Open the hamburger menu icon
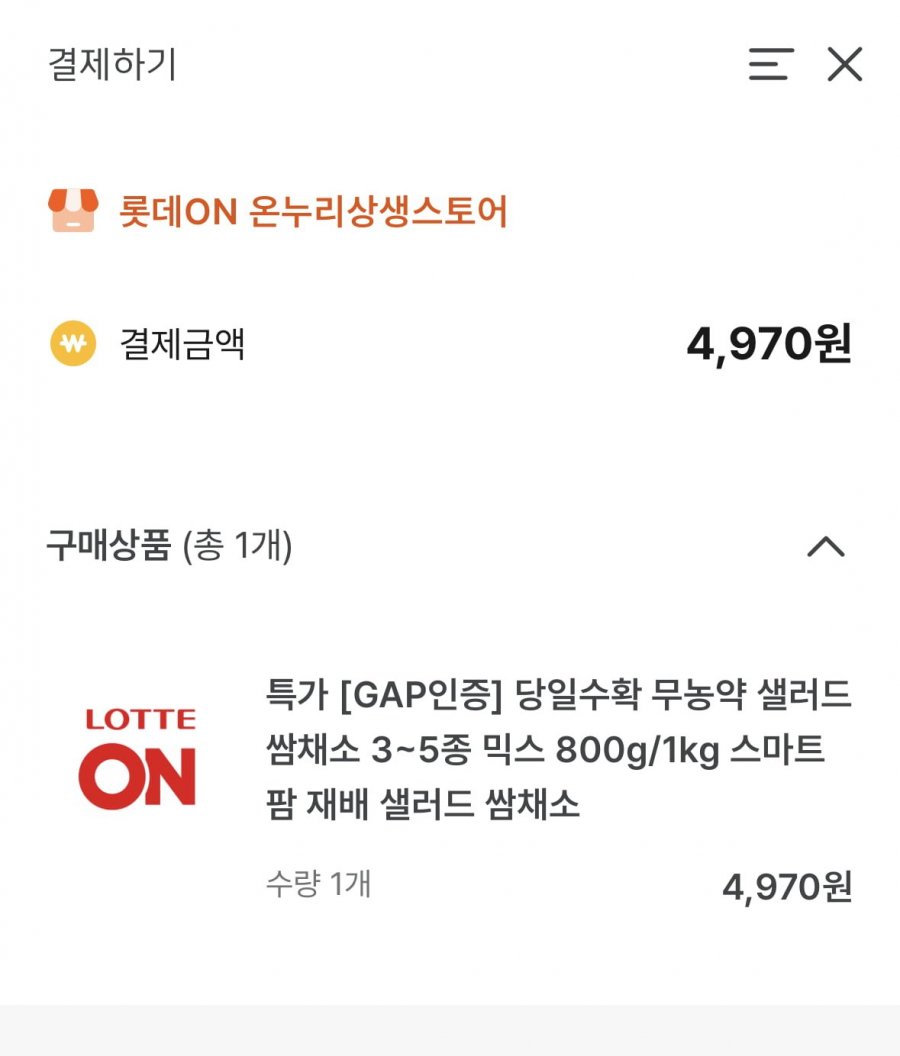This screenshot has height=1056, width=900. click(x=771, y=65)
